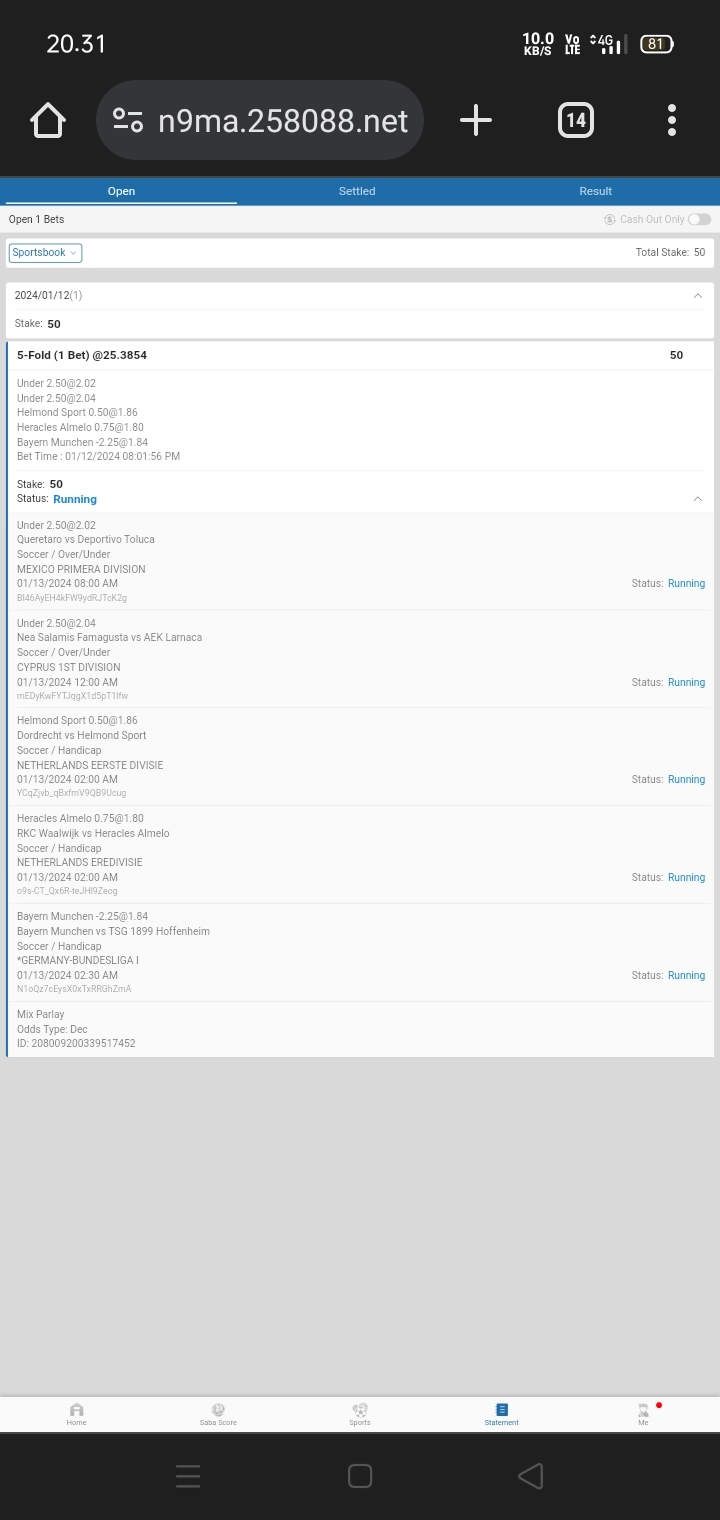720x1520 pixels.
Task: Enable the Cash Out Only switch
Action: [699, 219]
